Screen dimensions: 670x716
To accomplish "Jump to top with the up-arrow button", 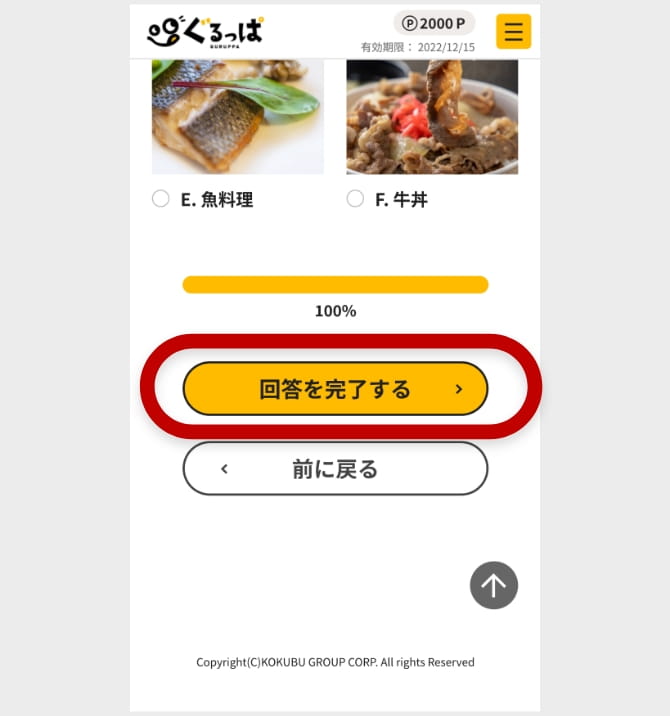I will [494, 585].
